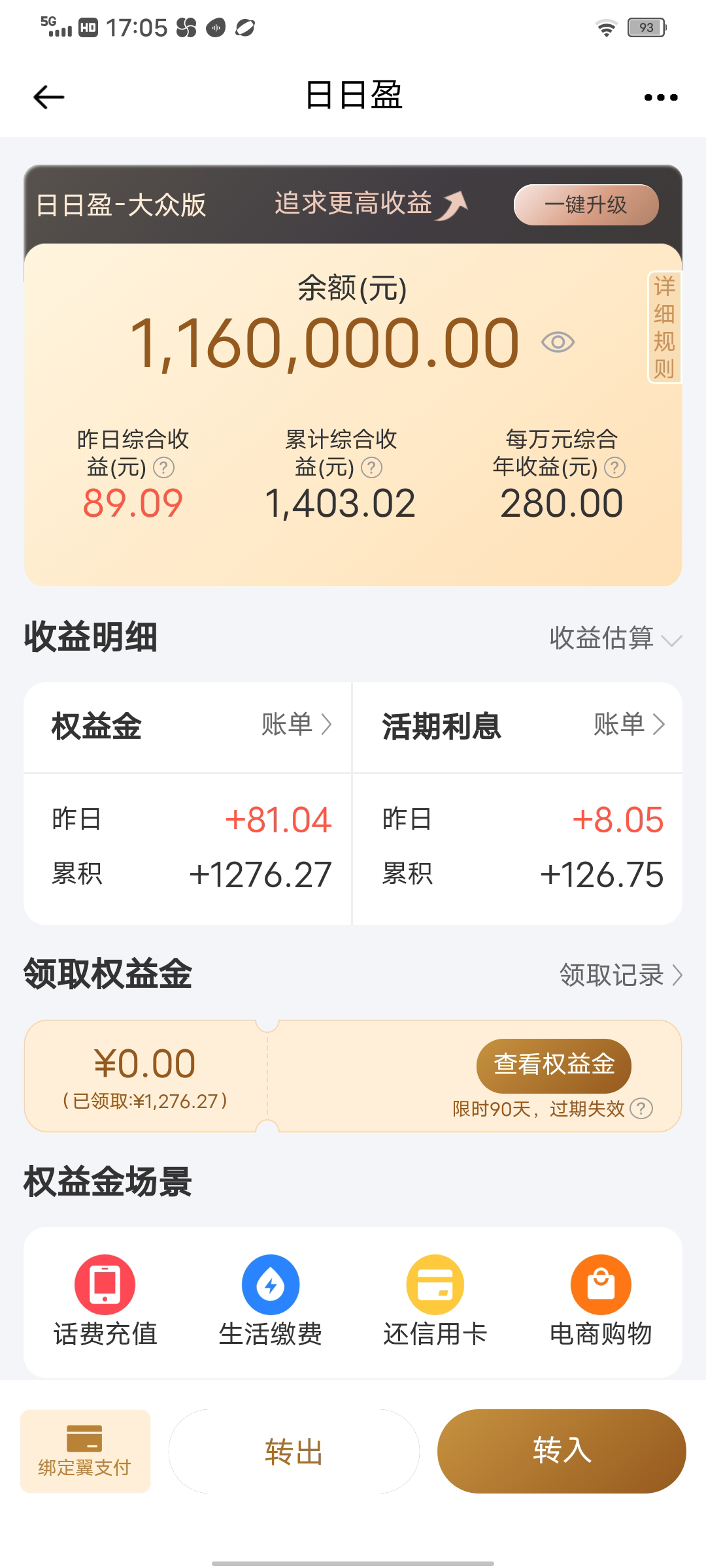Open the 权益金 账单 bill
This screenshot has height=1568, width=706.
[297, 725]
